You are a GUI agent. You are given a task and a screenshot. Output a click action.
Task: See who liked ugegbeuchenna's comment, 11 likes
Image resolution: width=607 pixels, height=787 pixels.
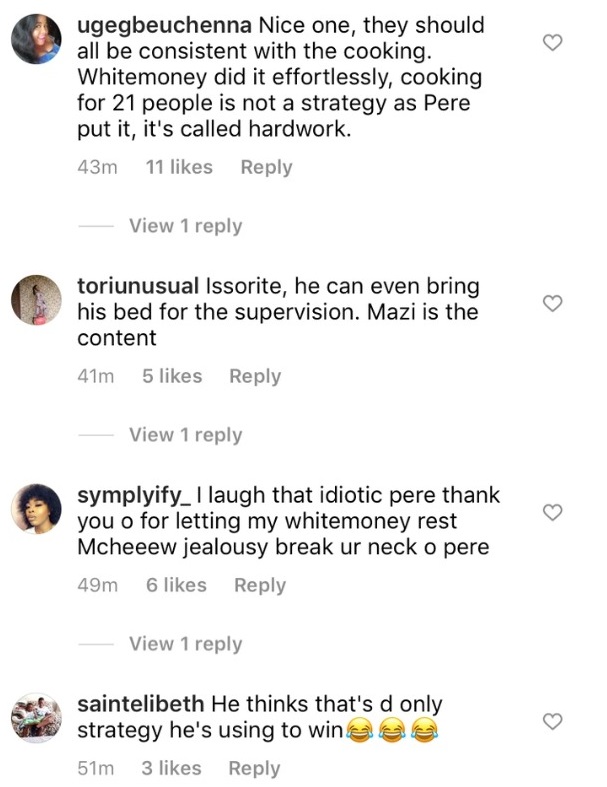(x=178, y=168)
